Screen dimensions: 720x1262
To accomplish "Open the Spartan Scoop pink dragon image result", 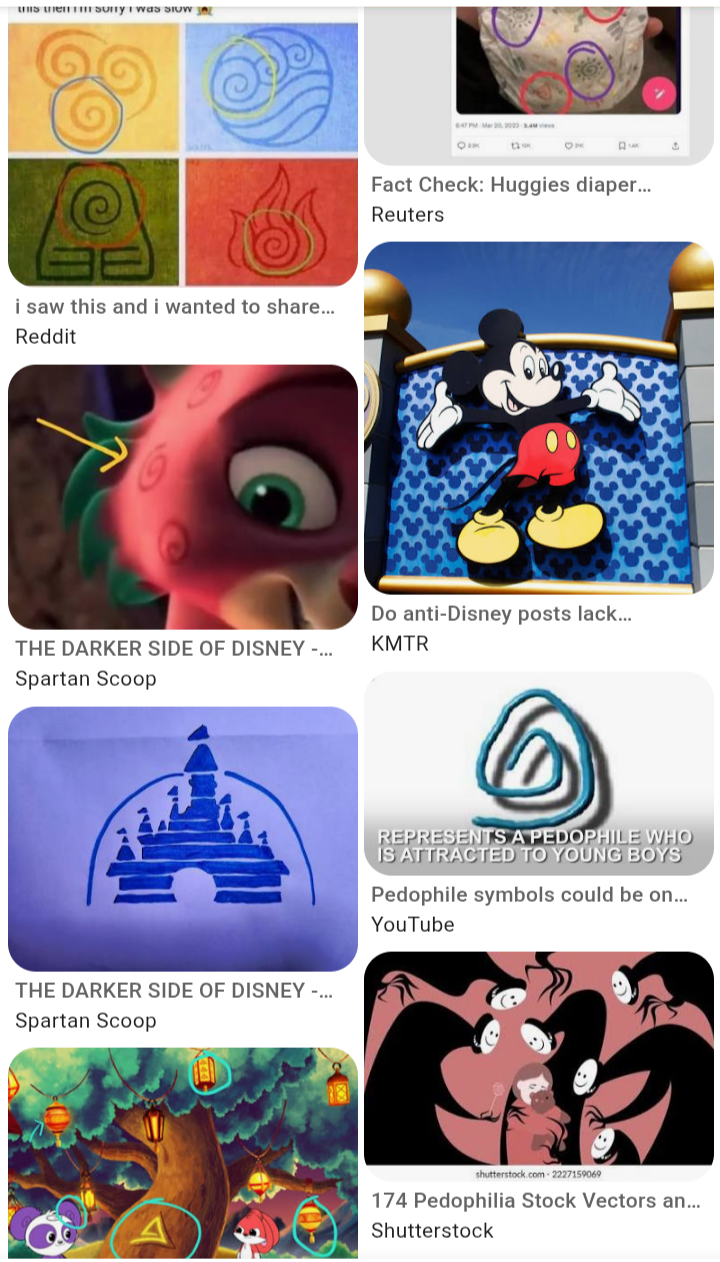I will [x=183, y=497].
